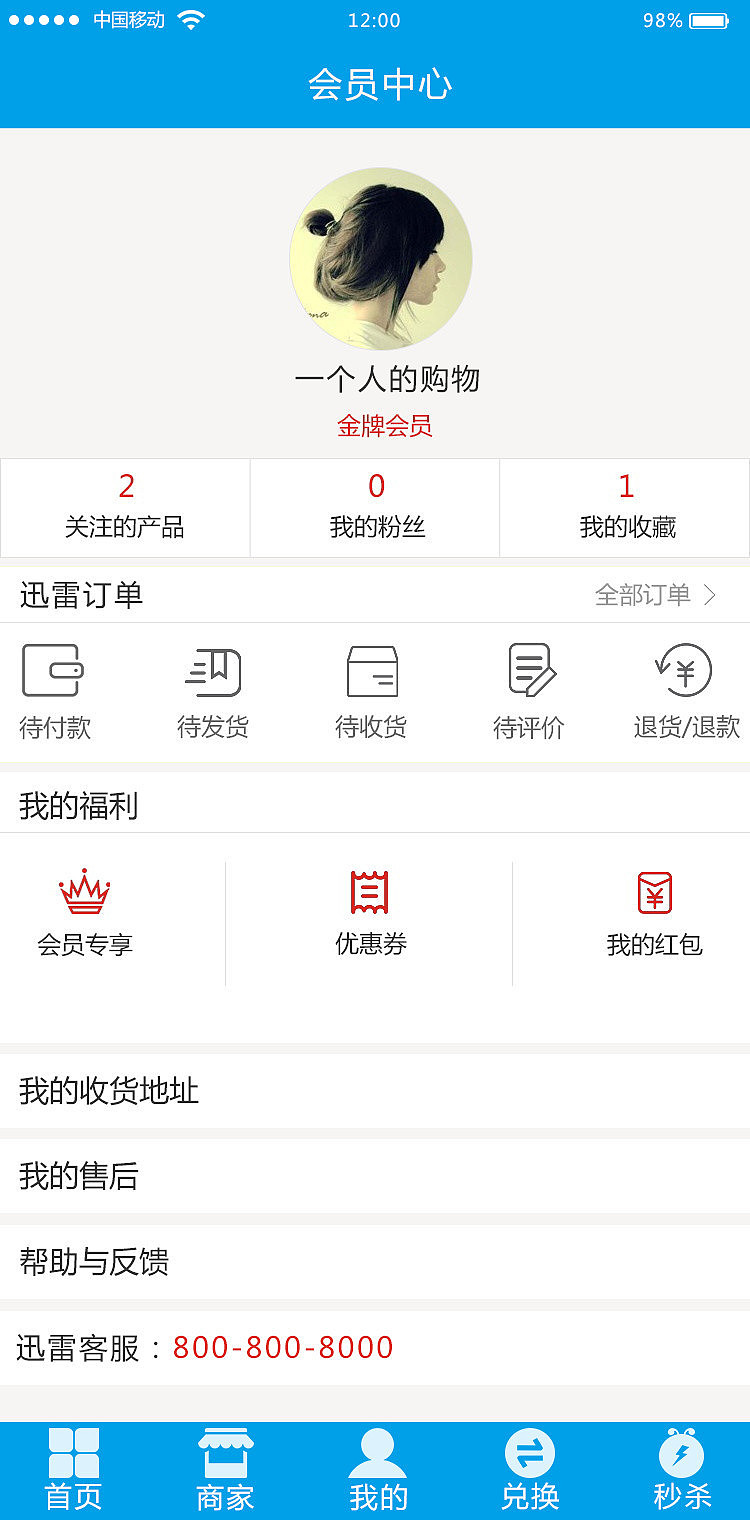
Task: Open 我的红包 red envelope icon
Action: 655,893
